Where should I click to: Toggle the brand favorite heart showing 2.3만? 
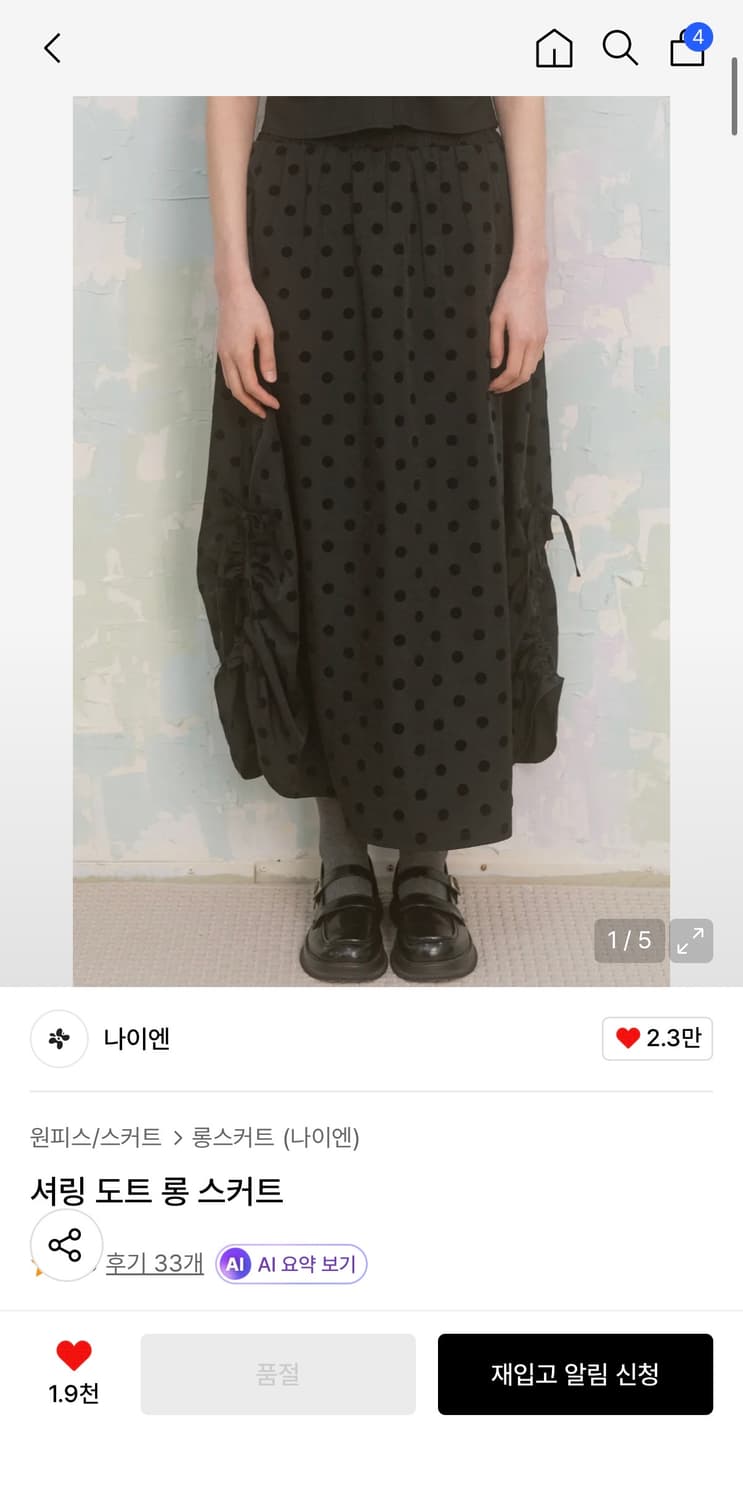(x=657, y=1039)
